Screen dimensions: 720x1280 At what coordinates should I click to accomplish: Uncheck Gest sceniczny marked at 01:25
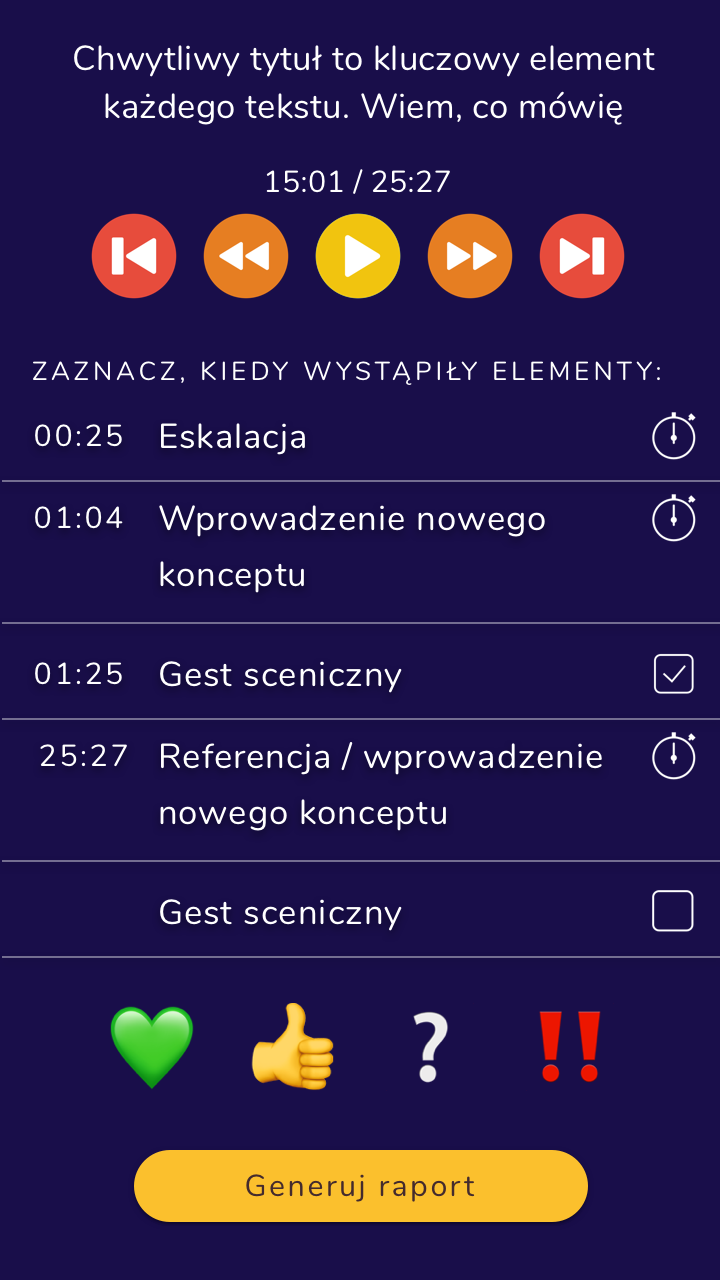[x=674, y=674]
